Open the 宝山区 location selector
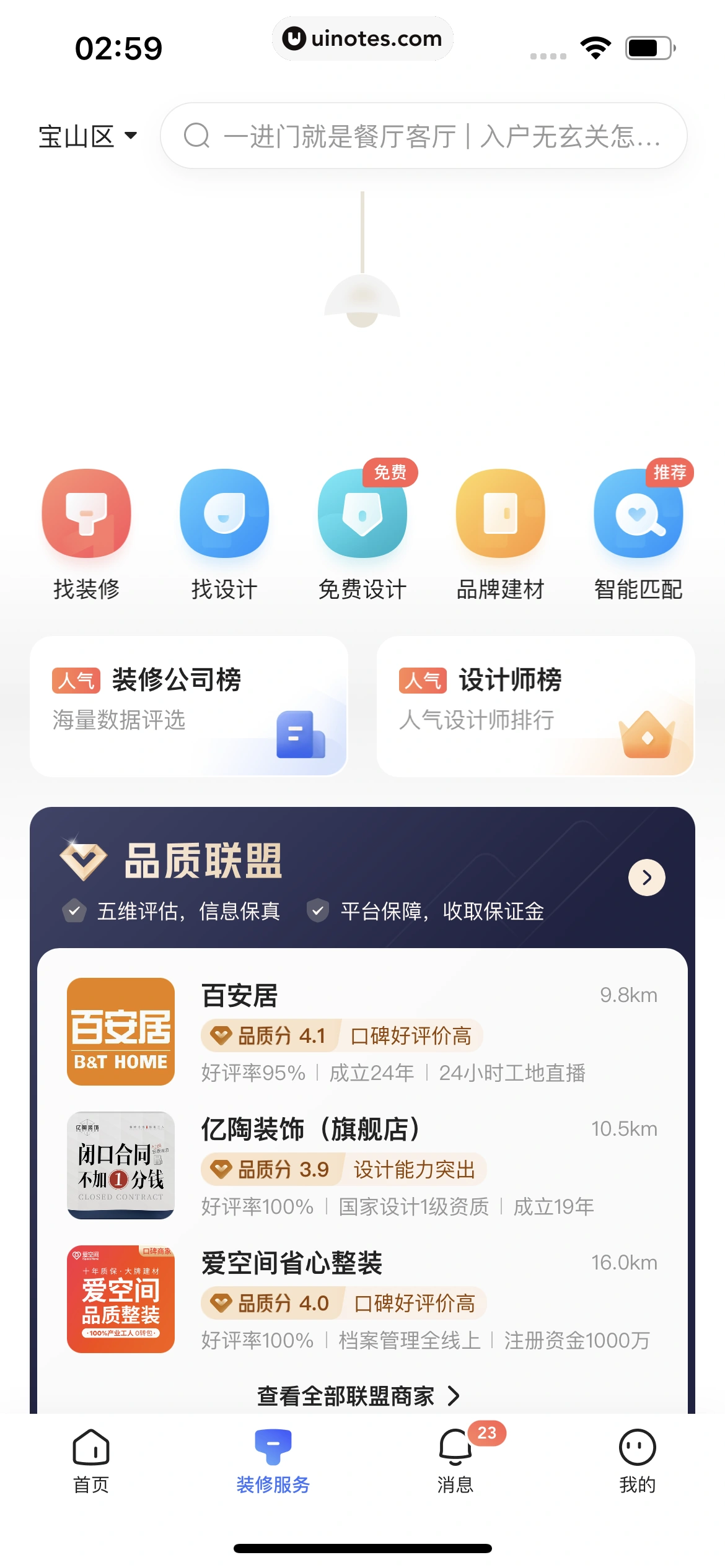725x1568 pixels. point(85,136)
